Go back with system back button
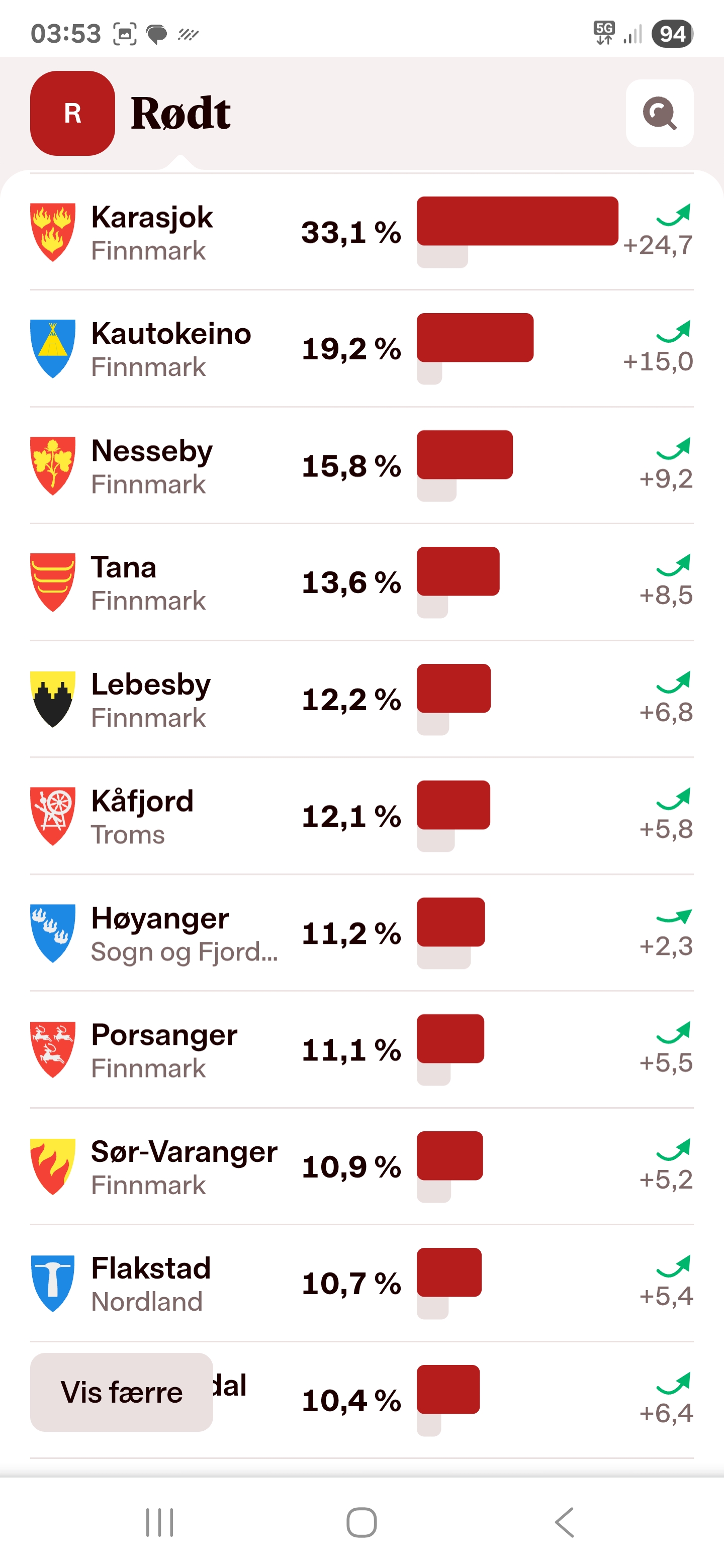The image size is (724, 1568). [565, 1522]
